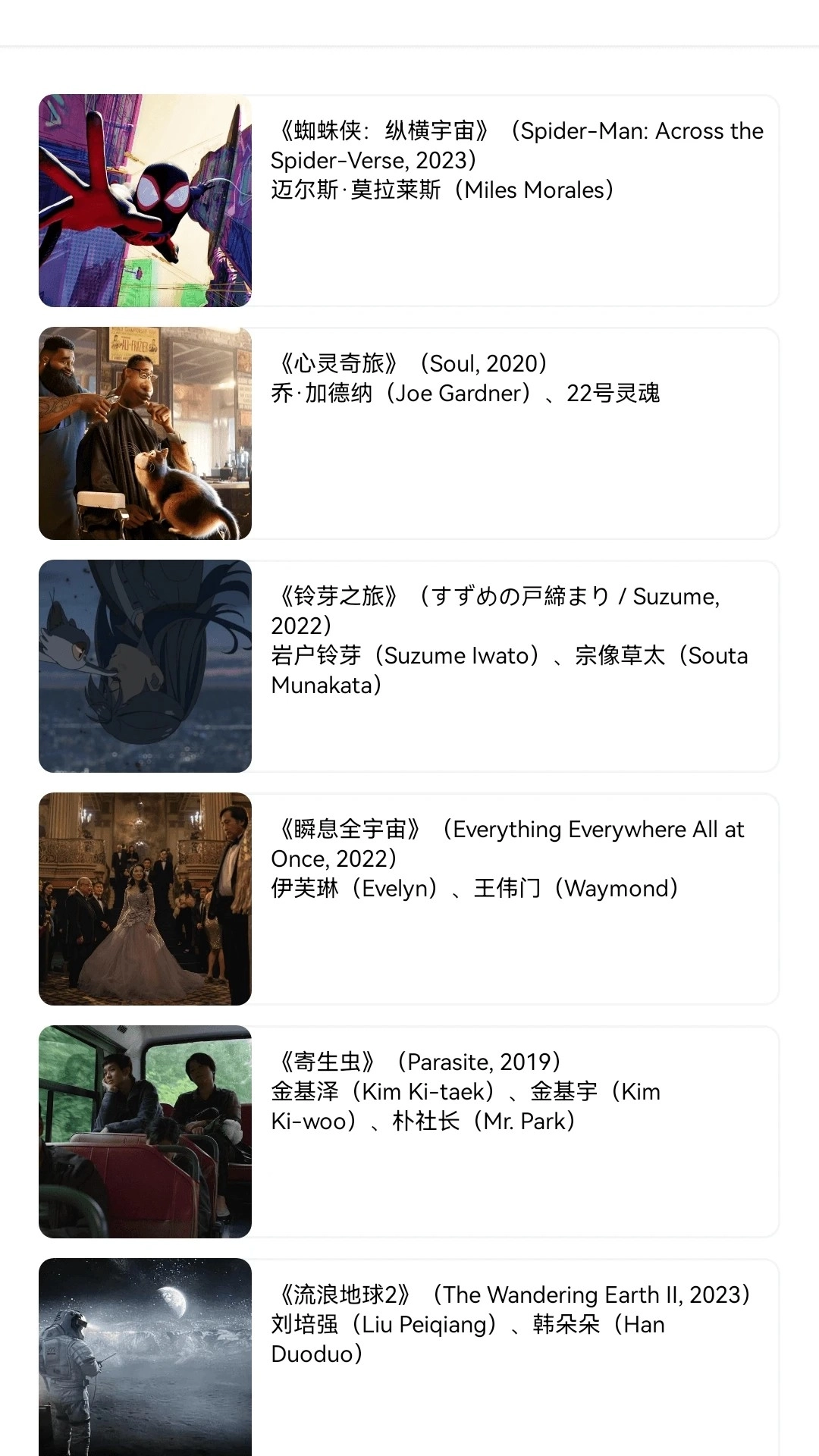Open the Spider-Man: Across the Spider-Verse poster thumbnail
Screen dimensions: 819x1456
point(145,199)
